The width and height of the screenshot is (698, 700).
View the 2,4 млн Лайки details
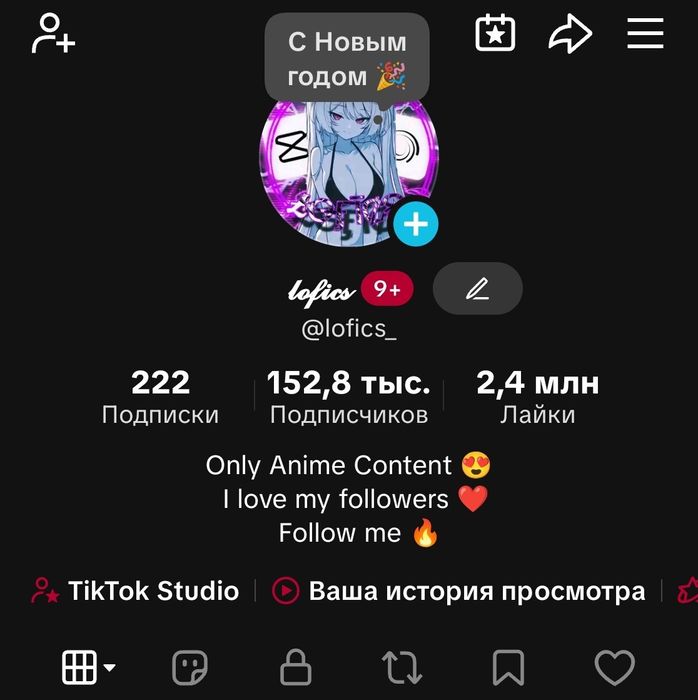538,397
